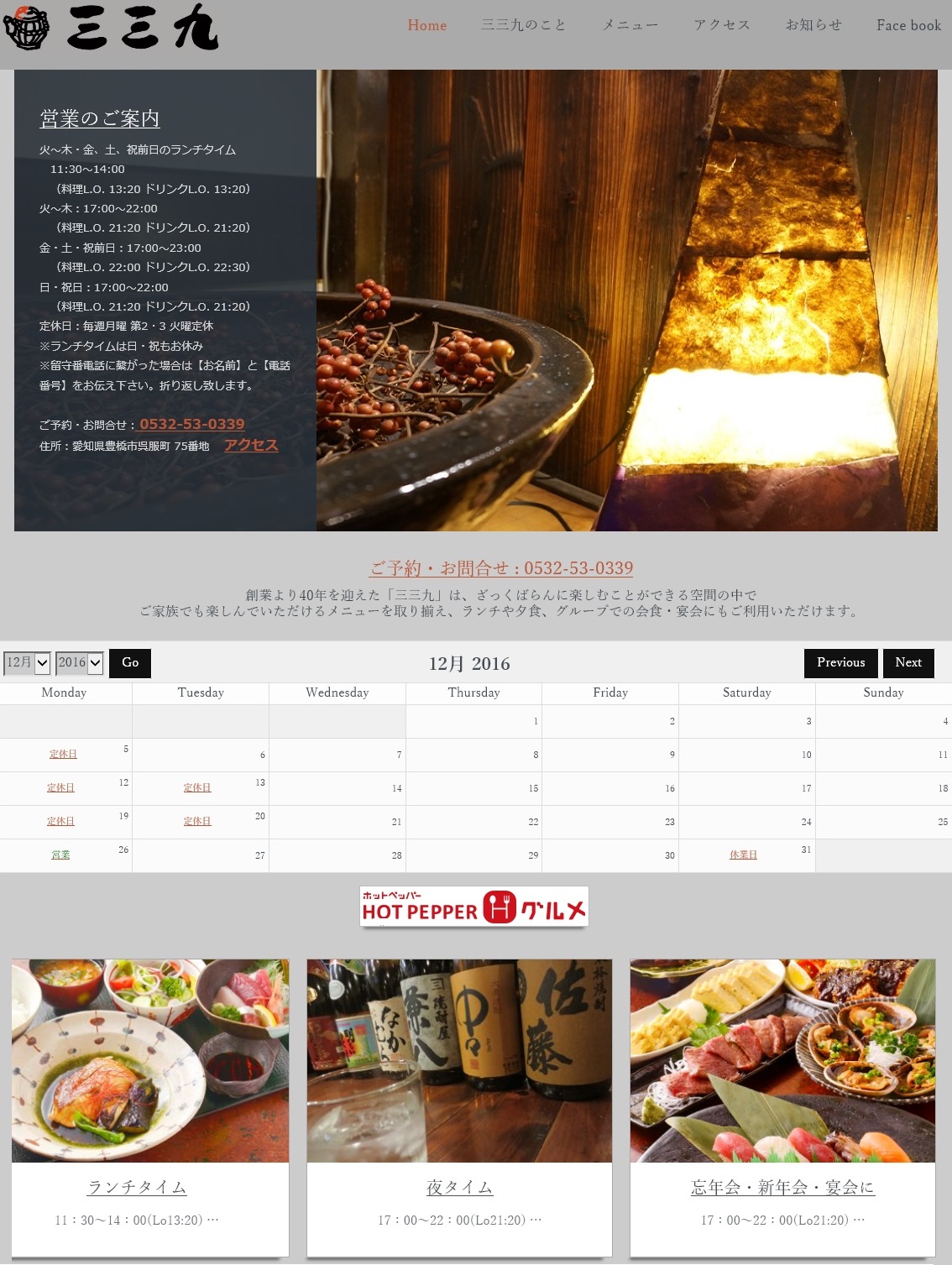Open the Home navigation link
Screen dimensions: 952x1265
click(x=426, y=25)
